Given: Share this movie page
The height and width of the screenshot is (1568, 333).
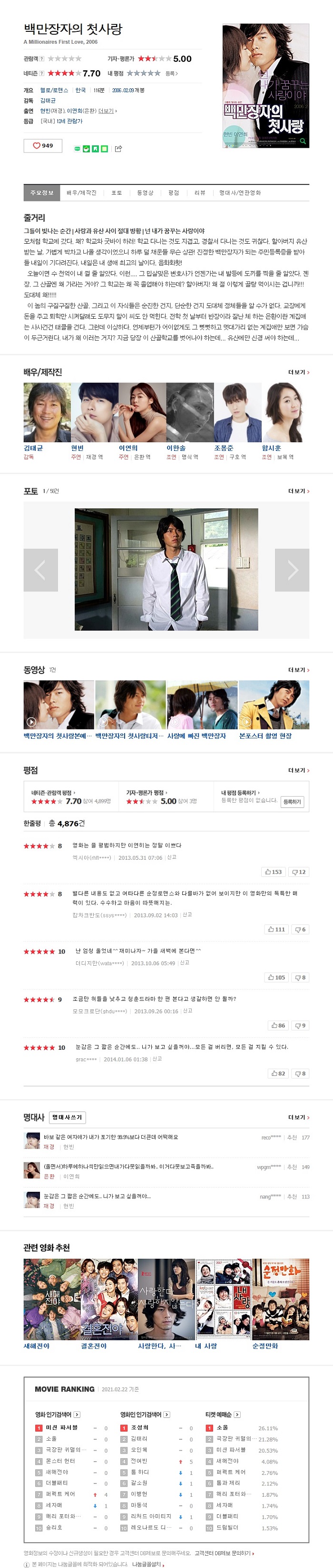Looking at the screenshot, I should pos(118,149).
